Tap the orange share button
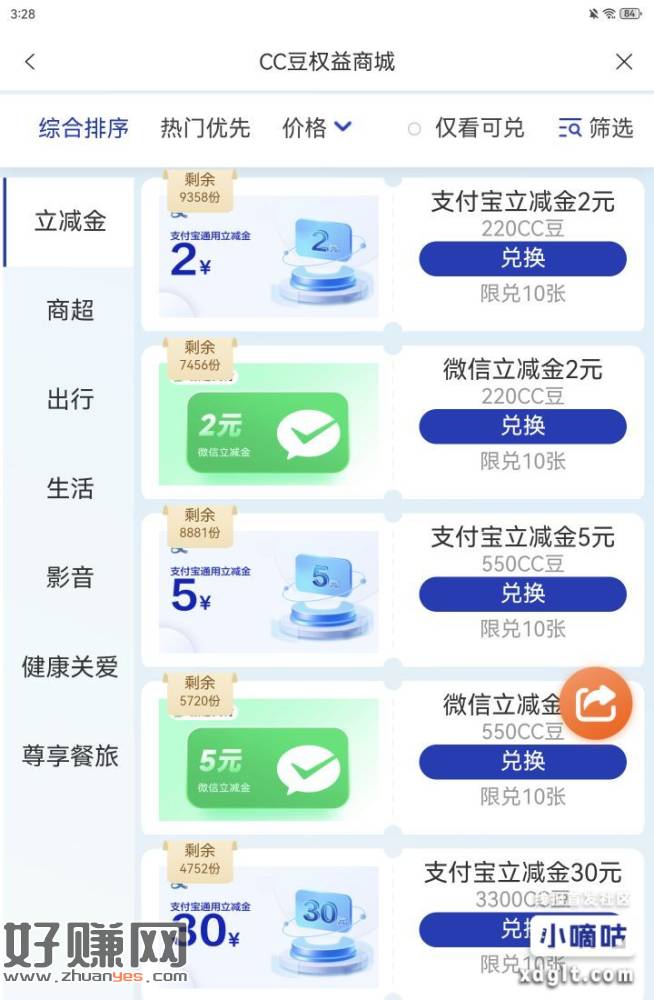The width and height of the screenshot is (654, 1000). (x=596, y=704)
